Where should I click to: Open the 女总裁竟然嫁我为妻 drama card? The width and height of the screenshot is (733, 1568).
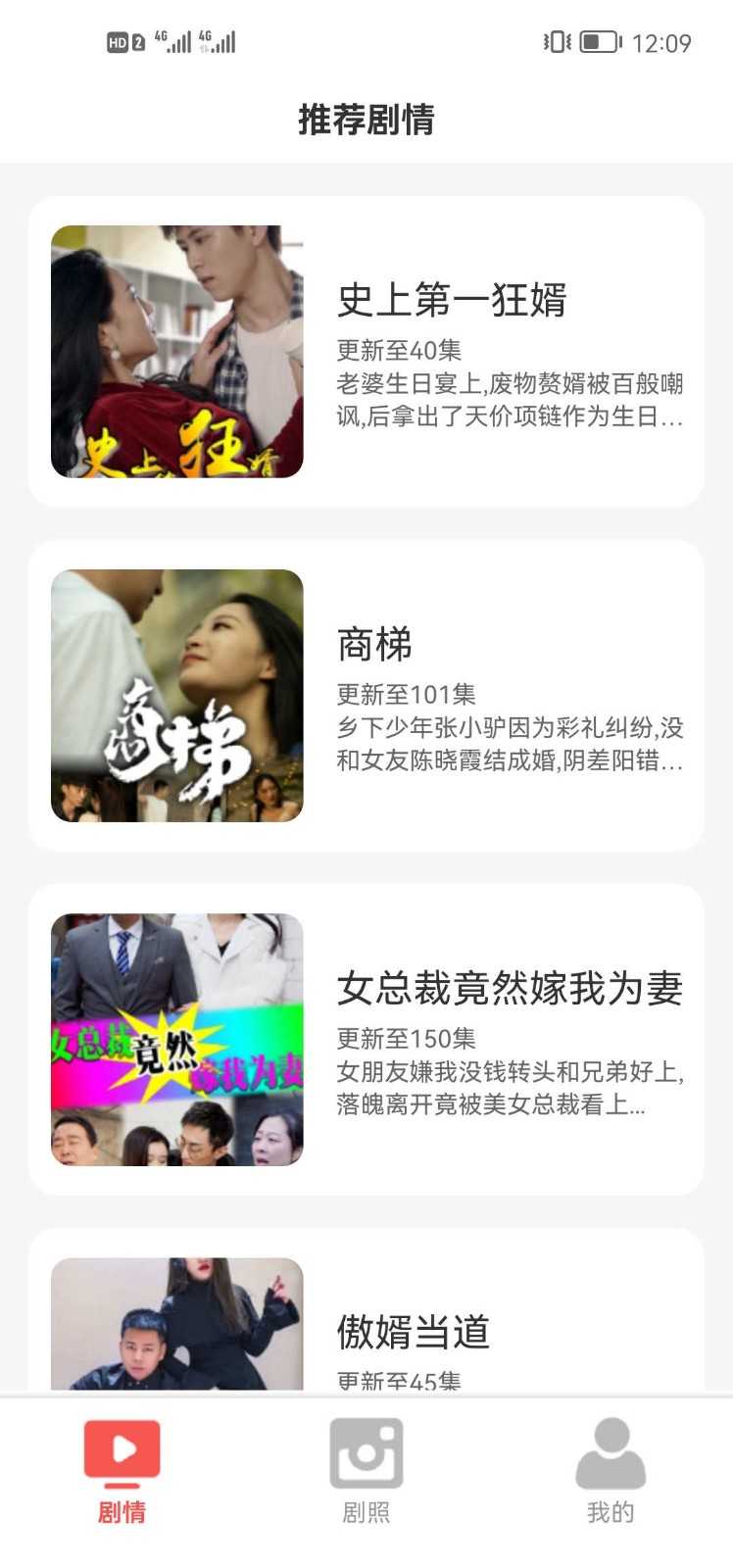[366, 1040]
